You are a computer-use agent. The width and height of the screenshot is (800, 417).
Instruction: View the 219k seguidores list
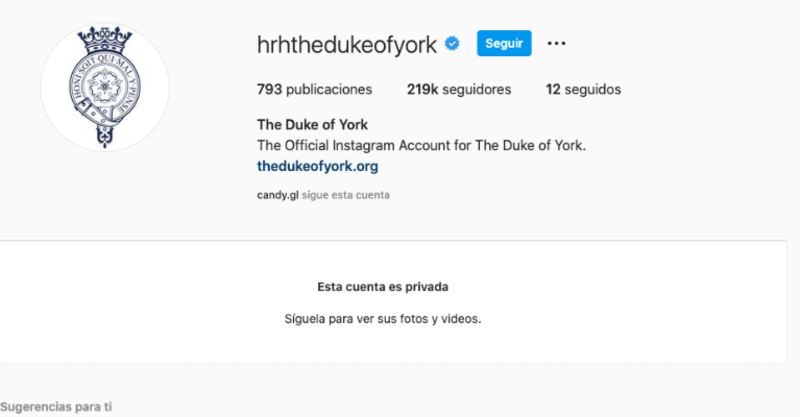pyautogui.click(x=458, y=89)
